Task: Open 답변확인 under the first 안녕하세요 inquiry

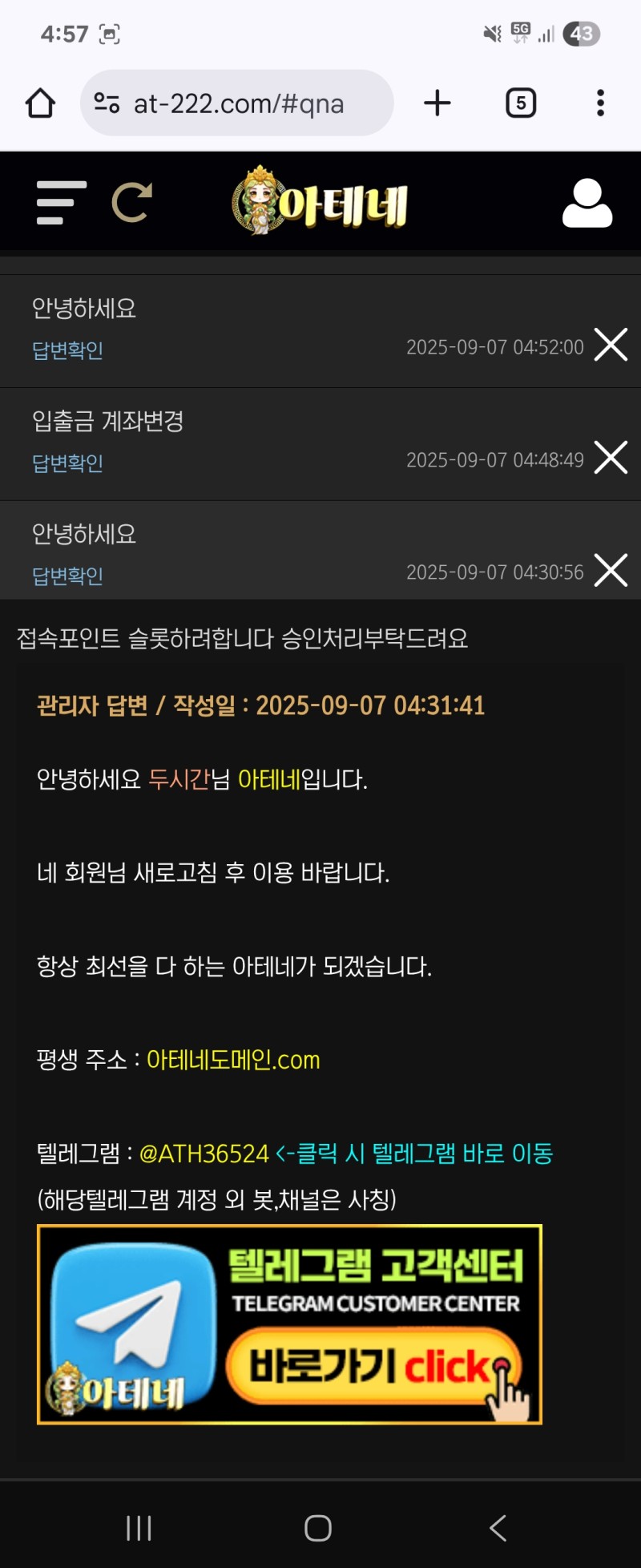Action: click(x=67, y=350)
